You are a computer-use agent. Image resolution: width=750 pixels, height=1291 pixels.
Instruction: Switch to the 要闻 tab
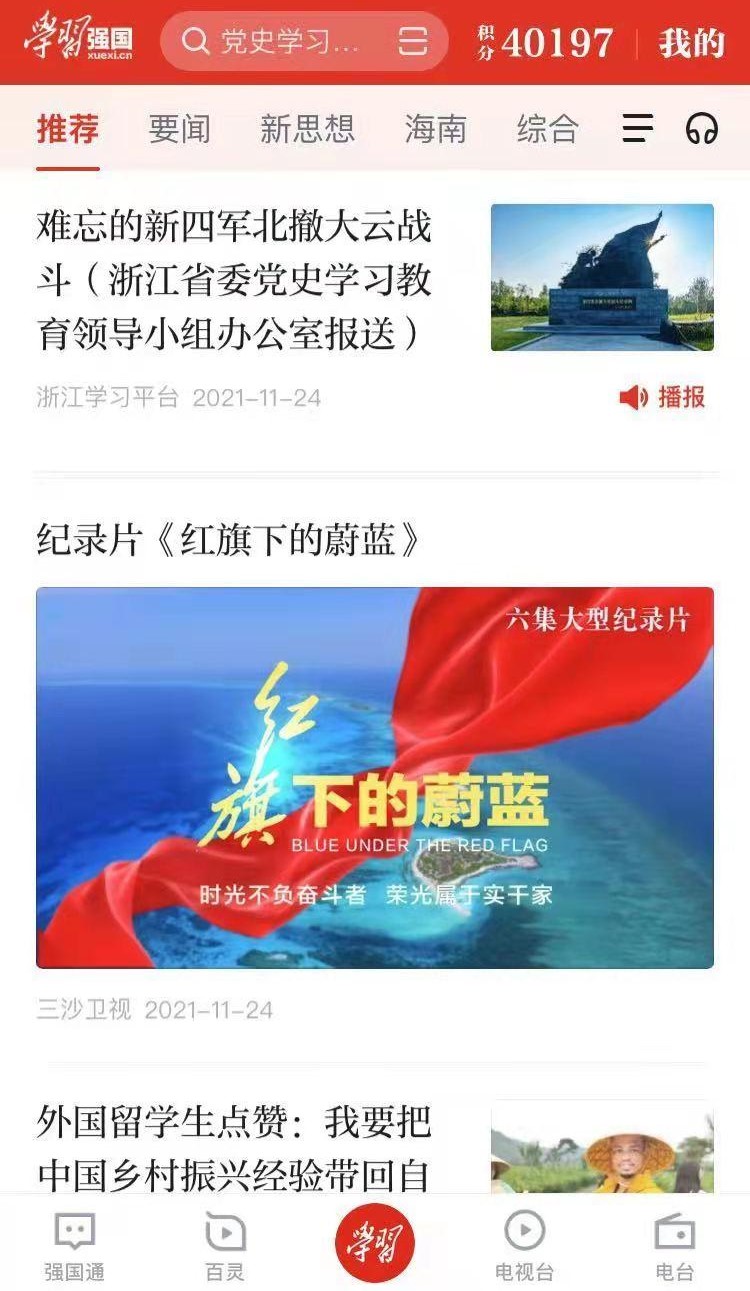179,128
